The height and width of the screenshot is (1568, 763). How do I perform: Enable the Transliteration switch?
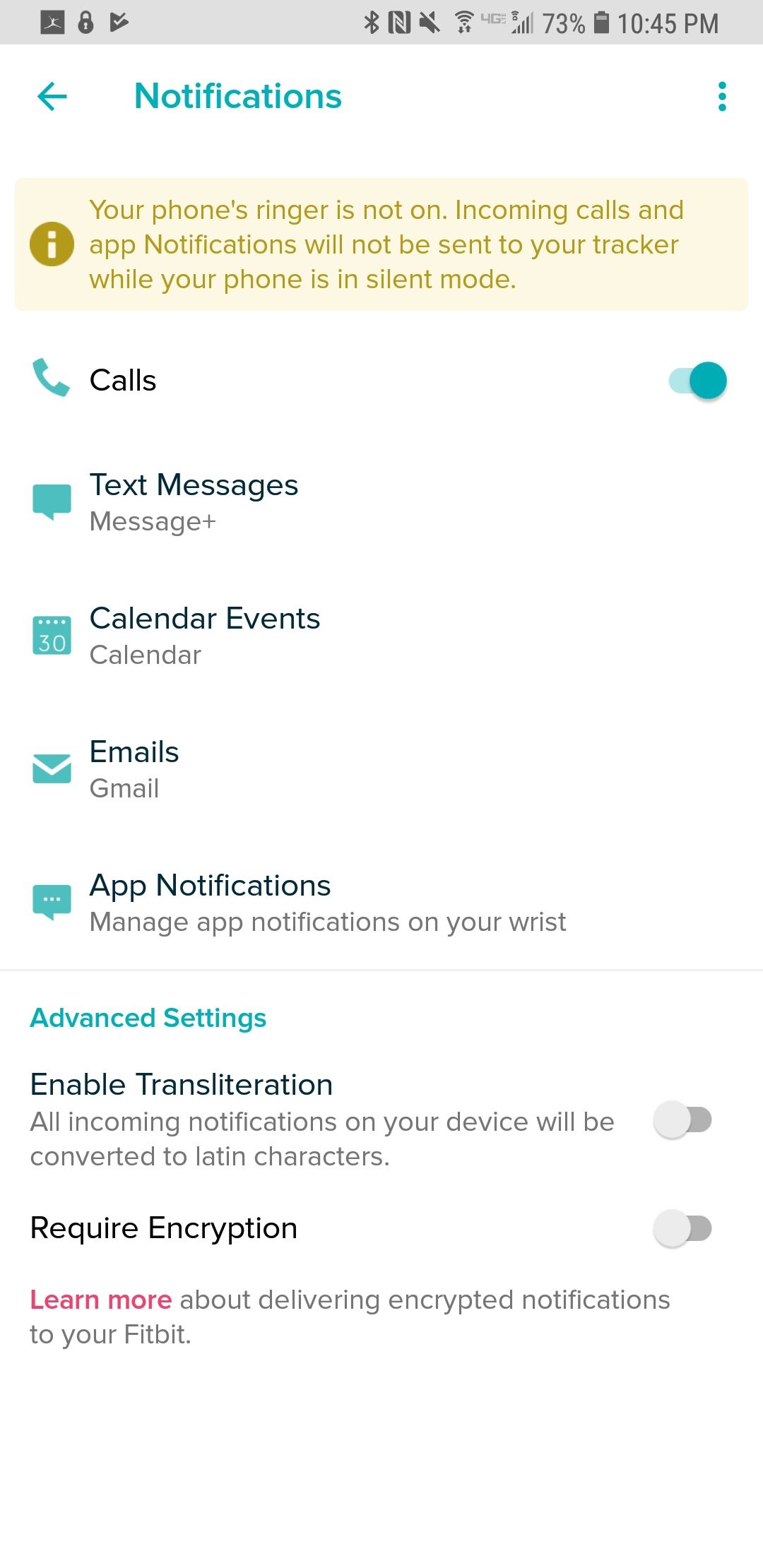[682, 1120]
